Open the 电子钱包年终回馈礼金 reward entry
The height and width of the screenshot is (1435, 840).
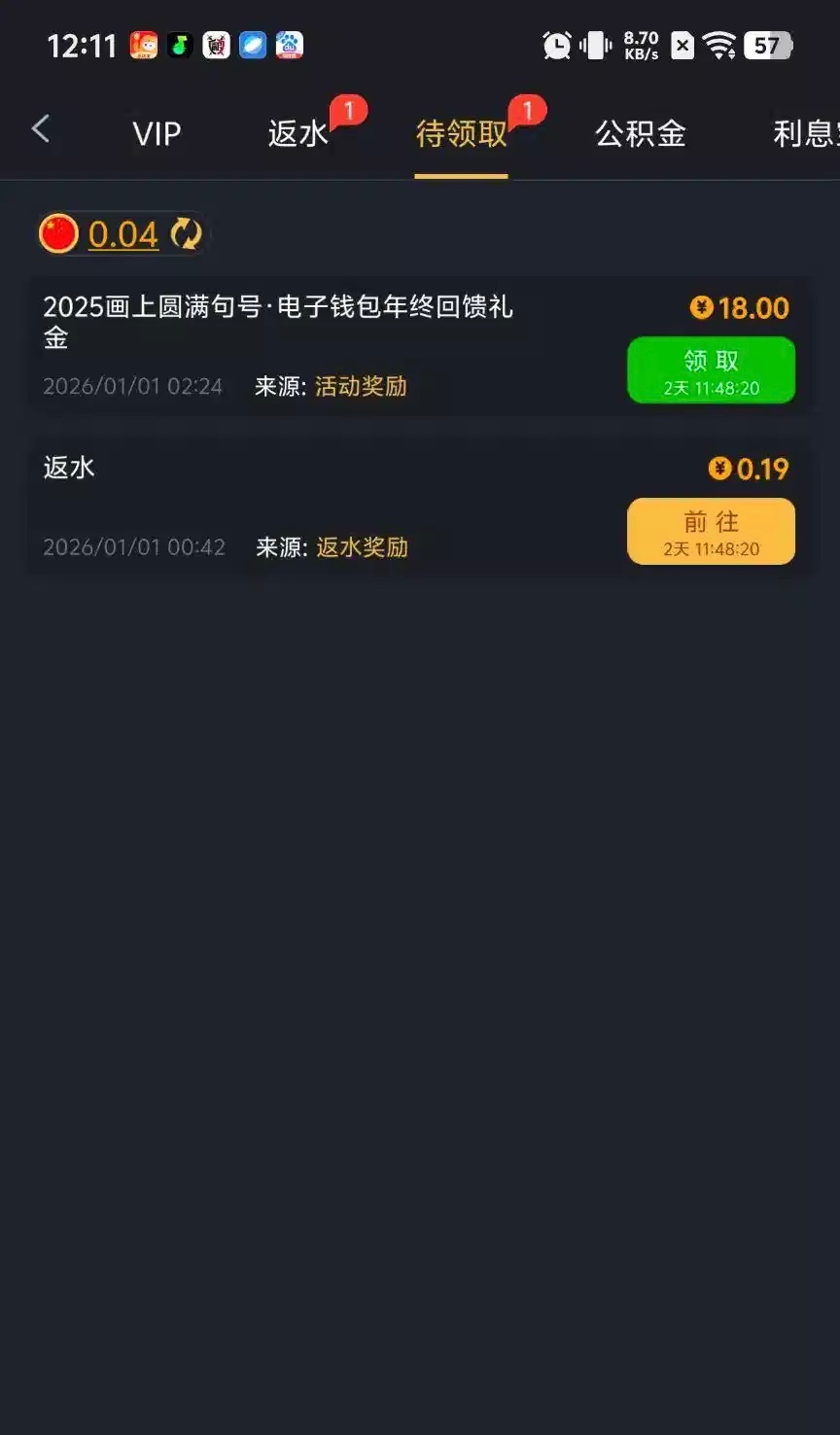click(278, 321)
